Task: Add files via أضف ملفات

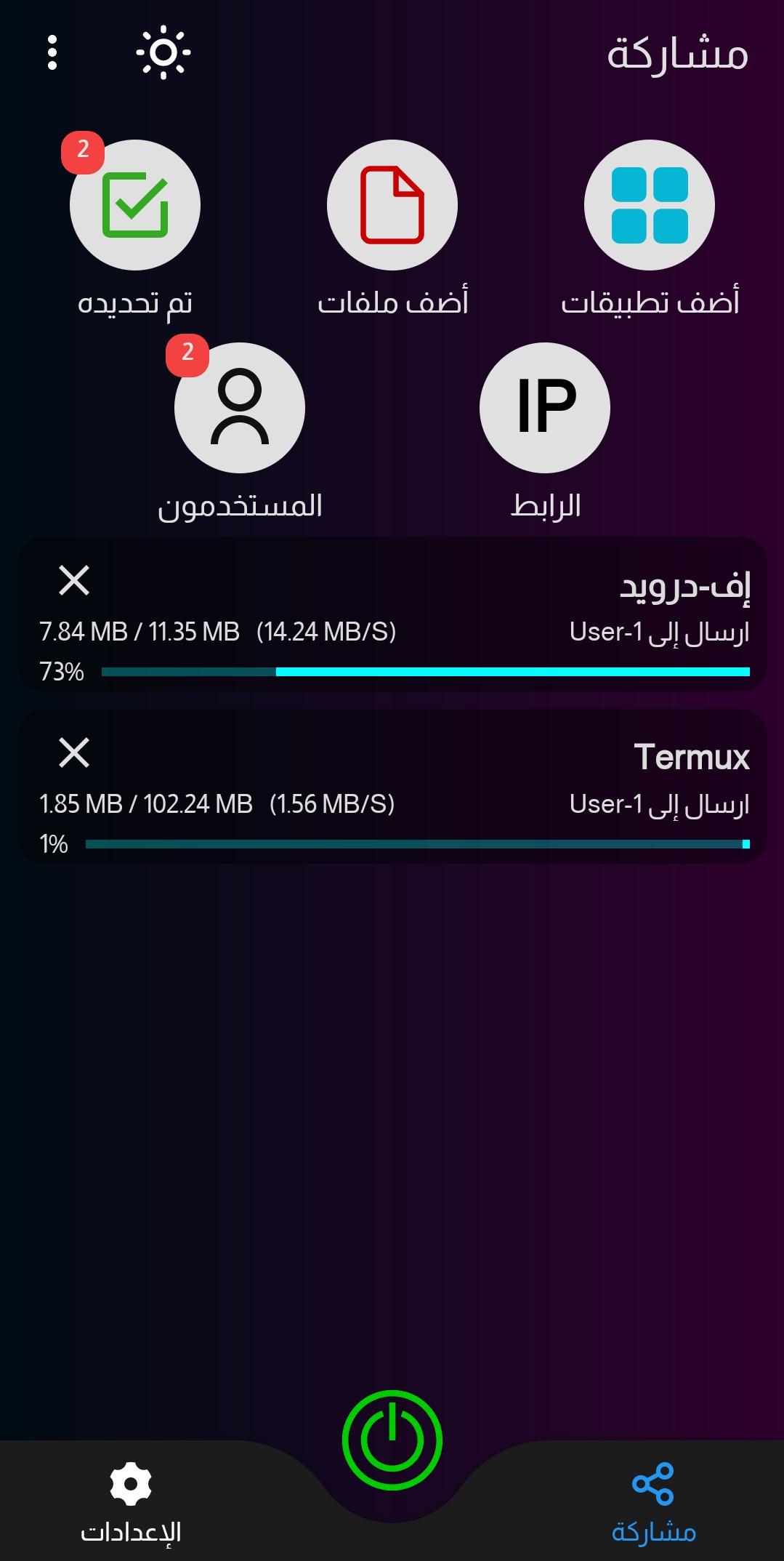Action: pos(392,205)
